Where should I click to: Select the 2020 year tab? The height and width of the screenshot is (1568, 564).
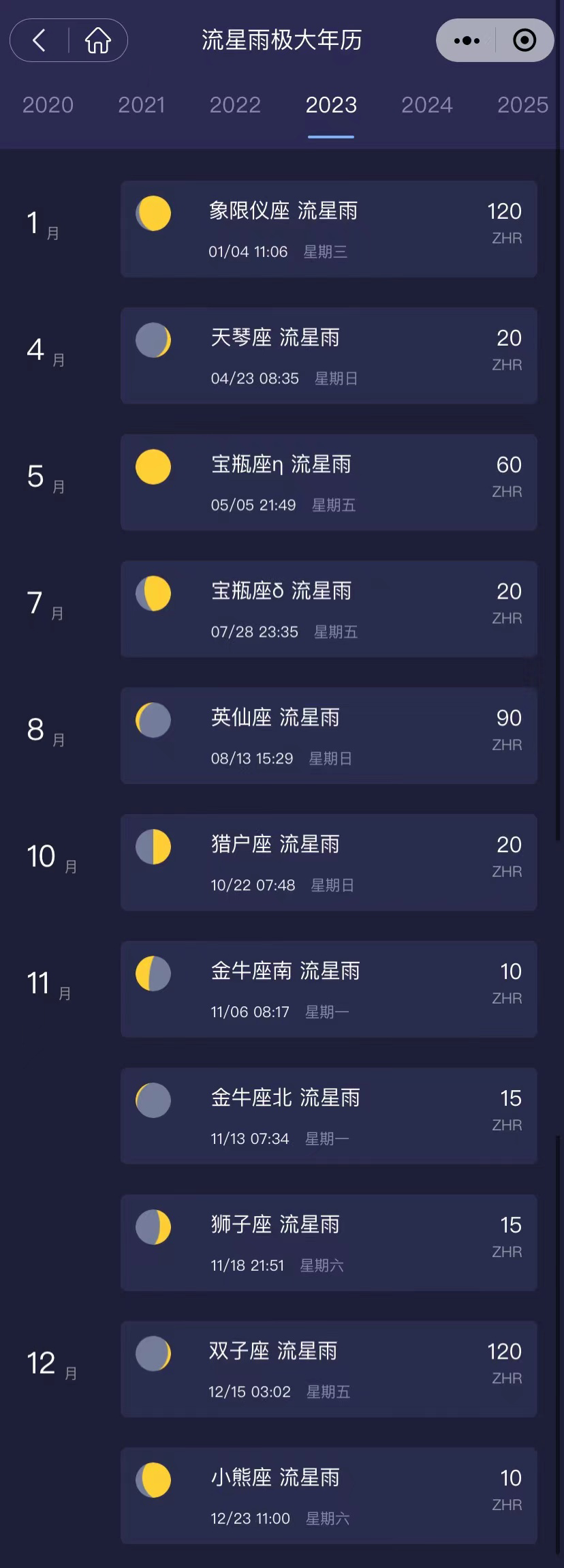(x=48, y=105)
